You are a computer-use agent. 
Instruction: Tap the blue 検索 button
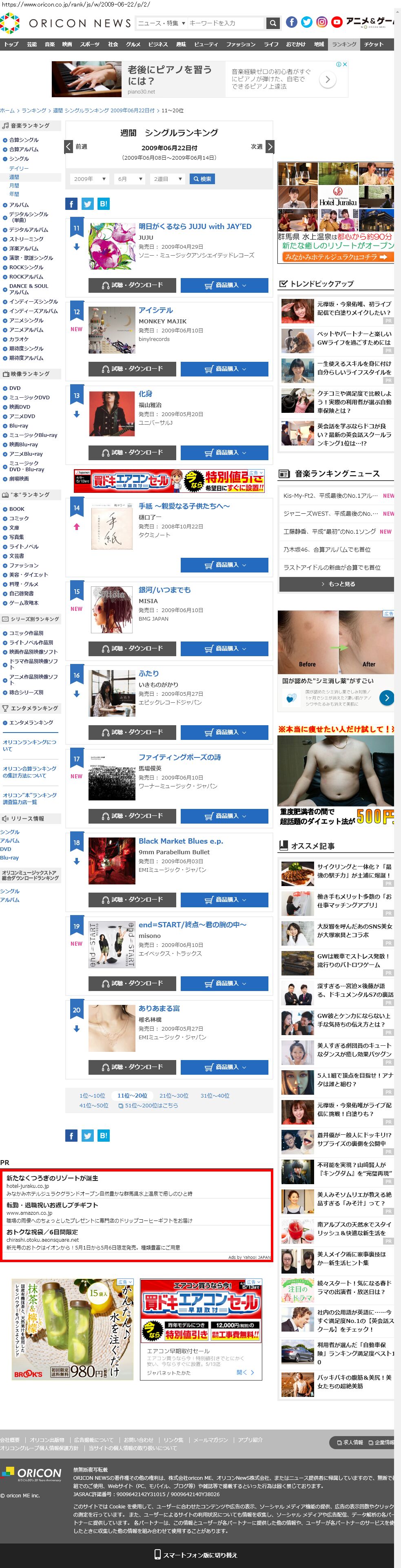[x=202, y=179]
